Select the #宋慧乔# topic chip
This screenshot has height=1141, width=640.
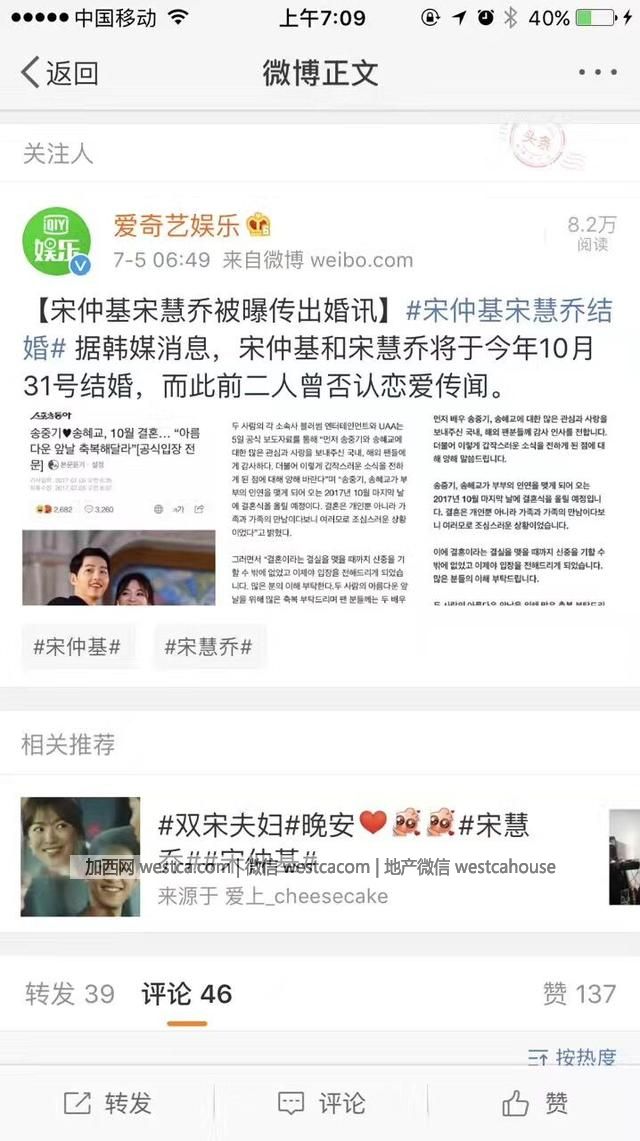point(209,646)
